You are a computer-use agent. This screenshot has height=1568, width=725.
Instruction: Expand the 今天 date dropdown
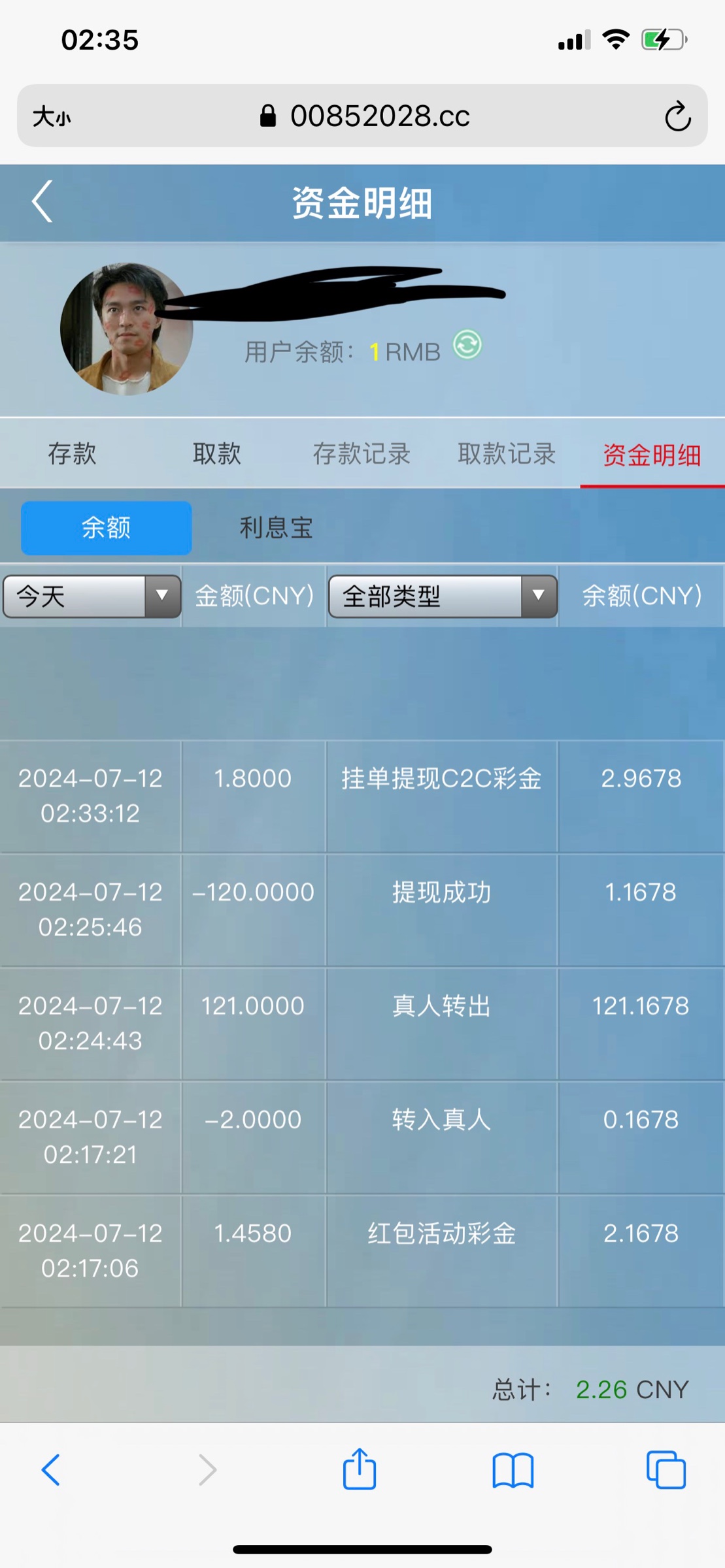coord(92,596)
